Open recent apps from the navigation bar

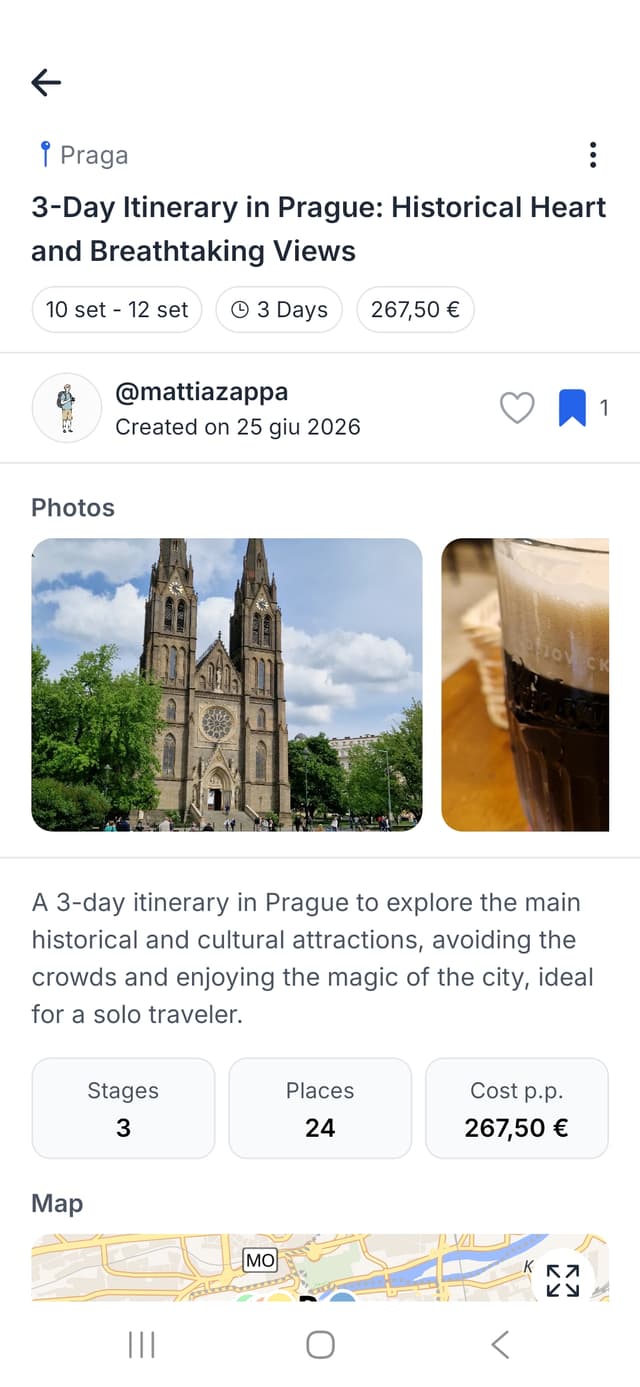pyautogui.click(x=142, y=1345)
